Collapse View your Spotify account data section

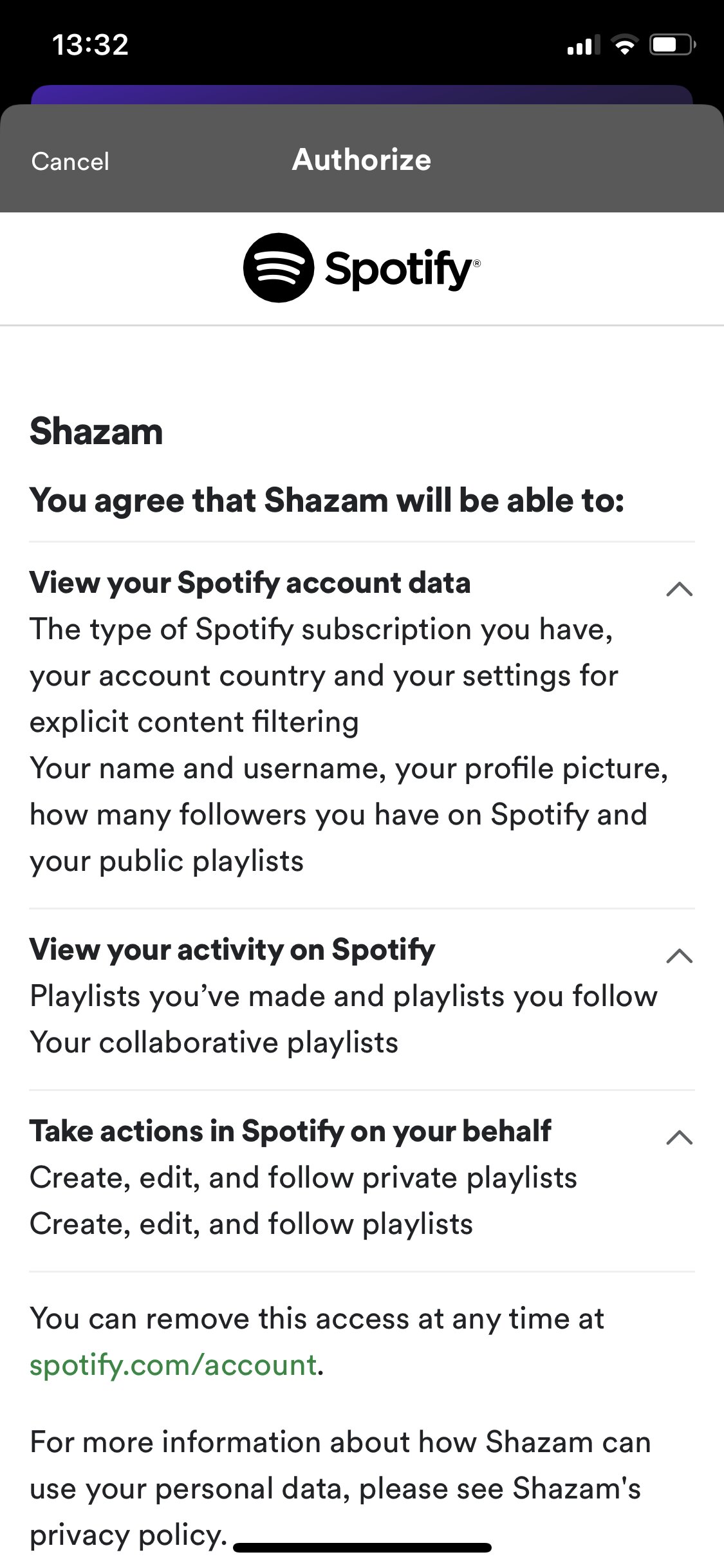pos(680,589)
